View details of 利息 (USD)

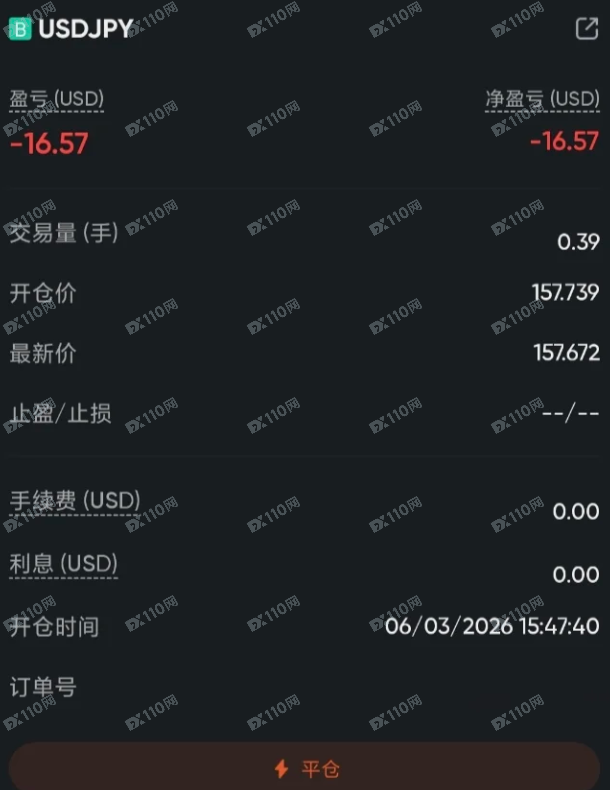[x=64, y=563]
